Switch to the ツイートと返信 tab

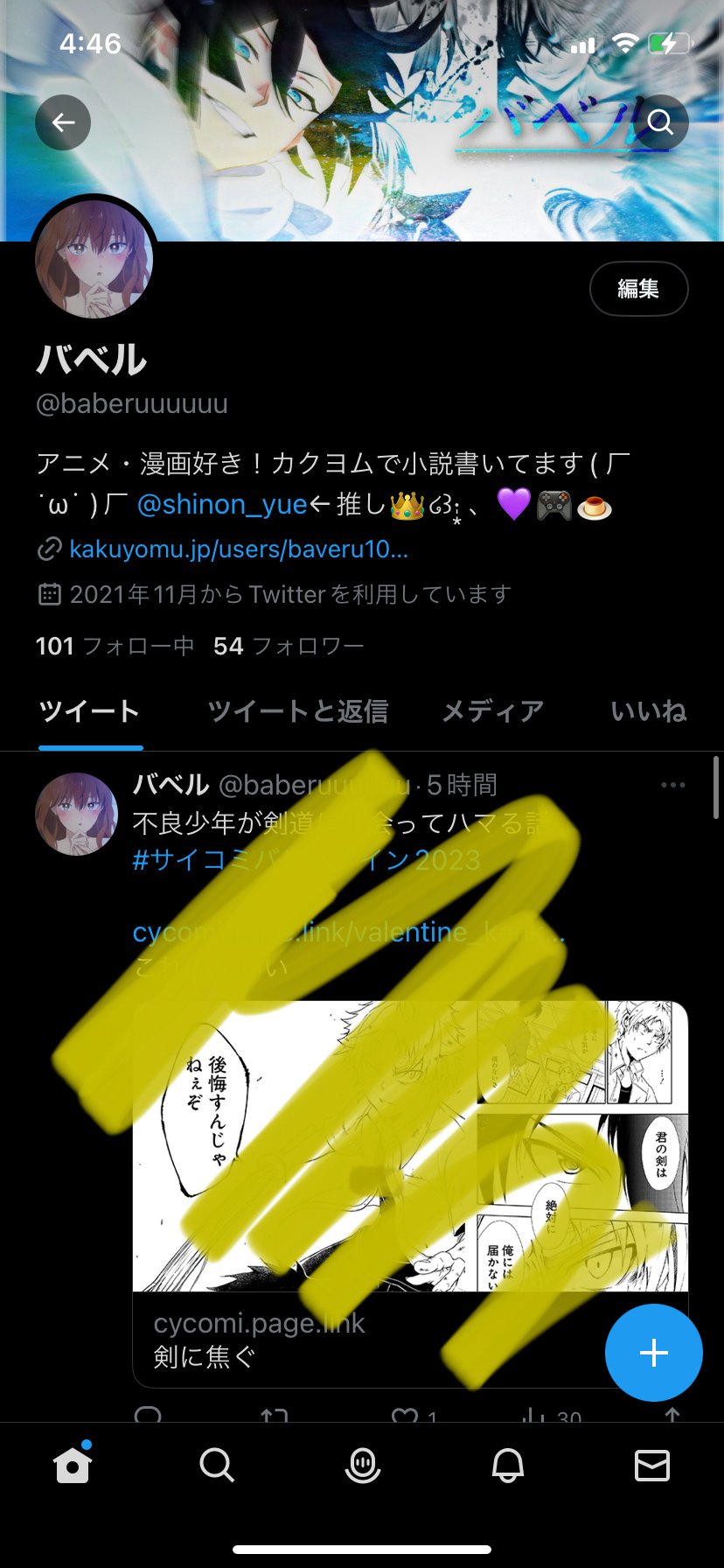[x=297, y=711]
